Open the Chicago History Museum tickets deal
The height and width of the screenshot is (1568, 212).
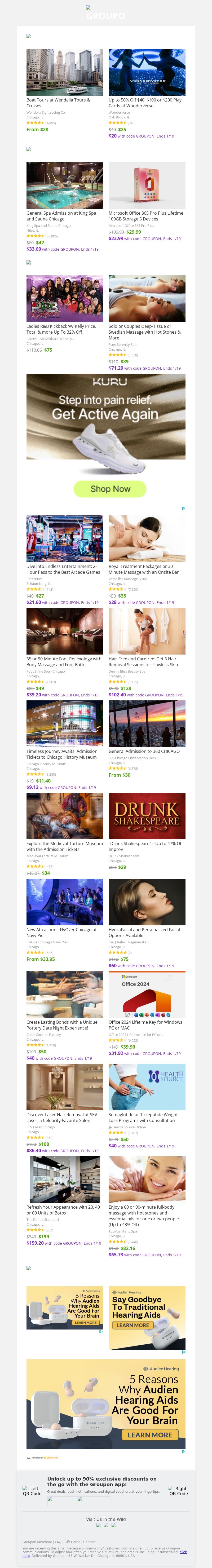pyautogui.click(x=61, y=754)
